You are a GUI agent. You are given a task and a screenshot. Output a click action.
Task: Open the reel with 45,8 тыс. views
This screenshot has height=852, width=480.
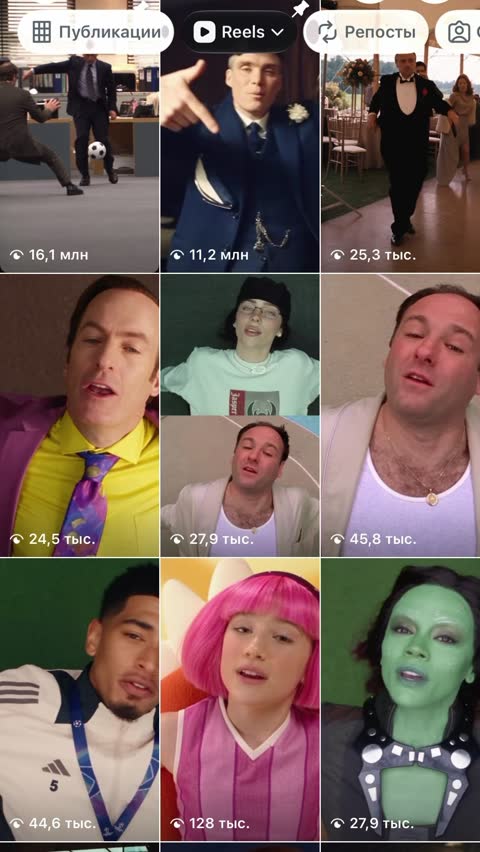click(x=401, y=415)
